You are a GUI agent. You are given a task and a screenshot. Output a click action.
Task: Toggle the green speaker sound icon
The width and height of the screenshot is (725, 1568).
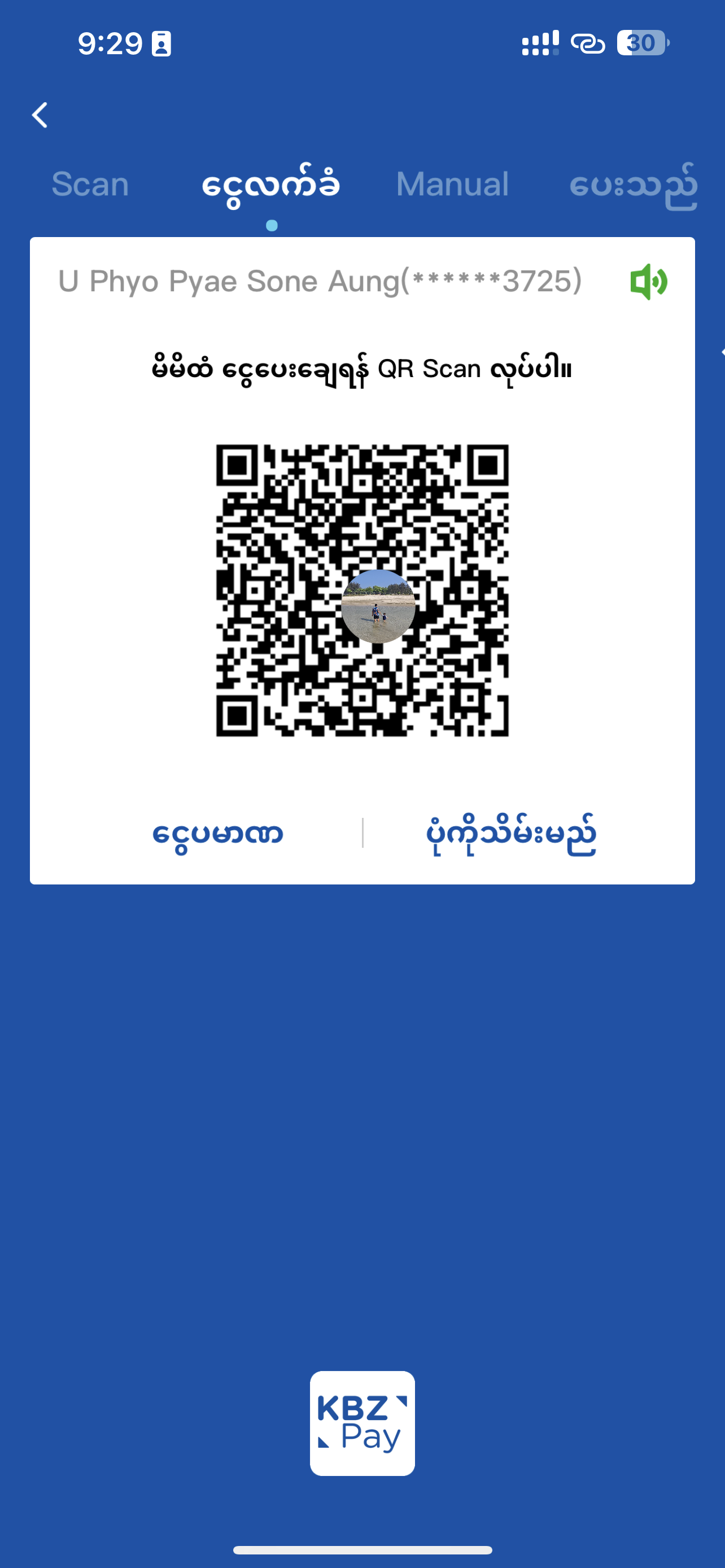point(648,282)
